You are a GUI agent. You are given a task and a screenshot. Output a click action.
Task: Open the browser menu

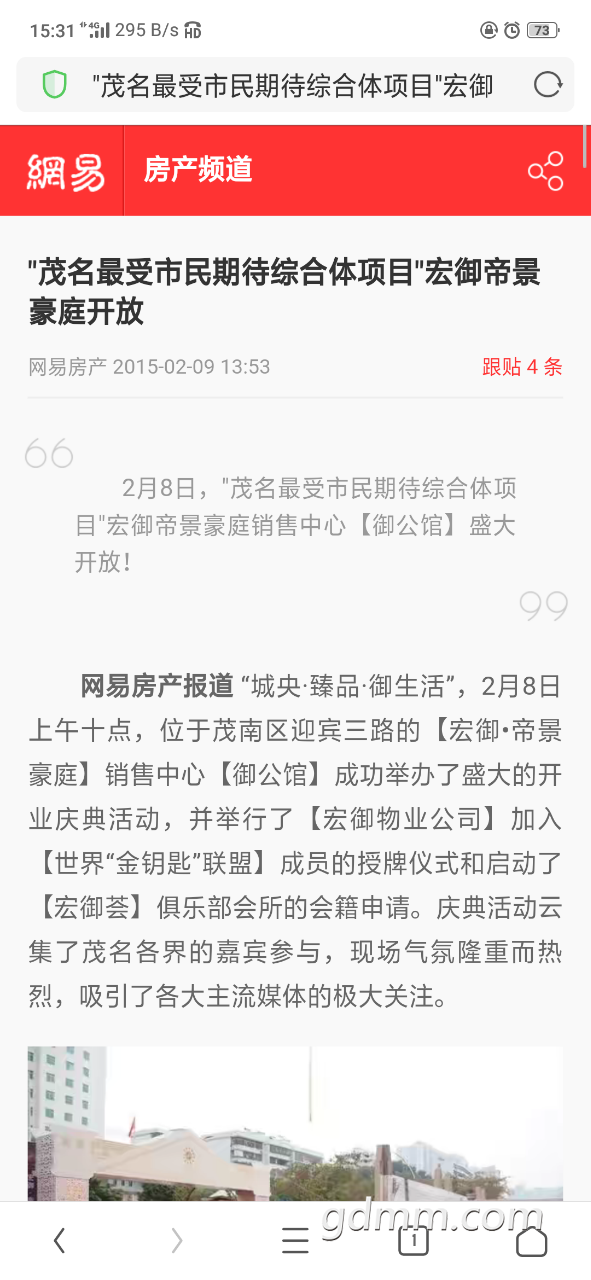click(x=295, y=1241)
